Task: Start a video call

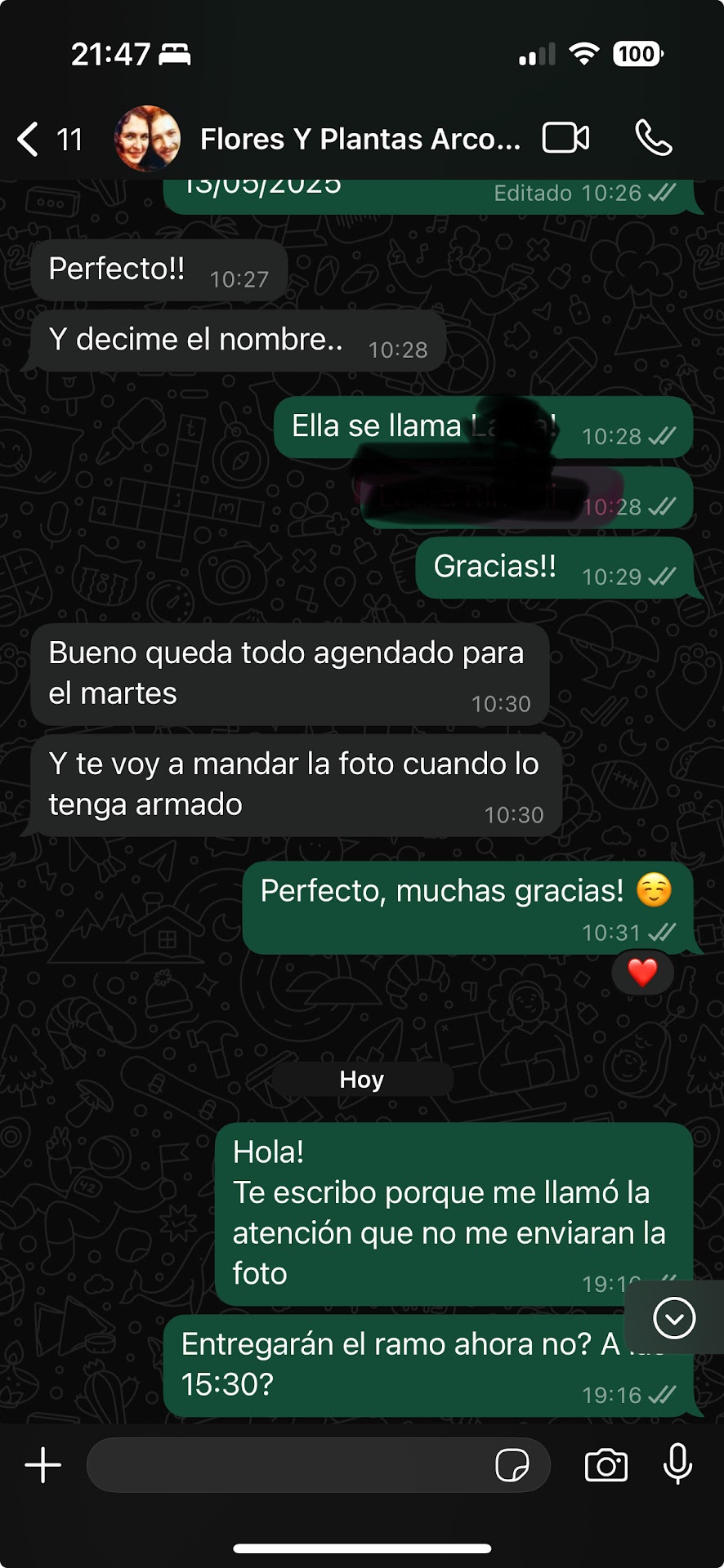Action: (x=565, y=138)
